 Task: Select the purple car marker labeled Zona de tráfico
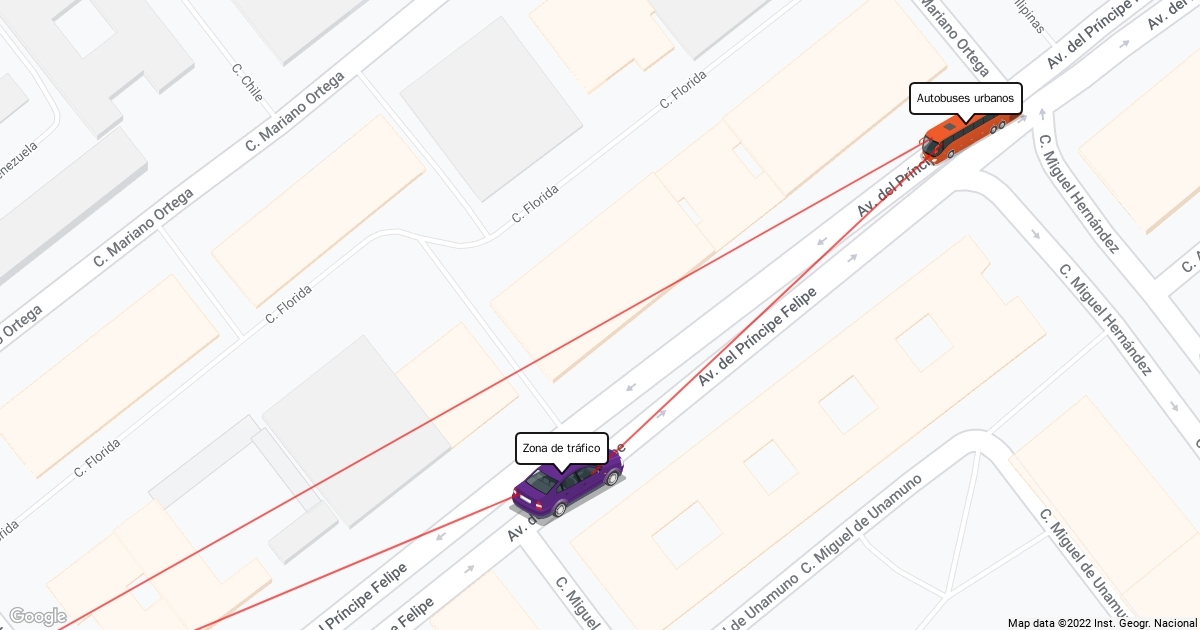[566, 484]
